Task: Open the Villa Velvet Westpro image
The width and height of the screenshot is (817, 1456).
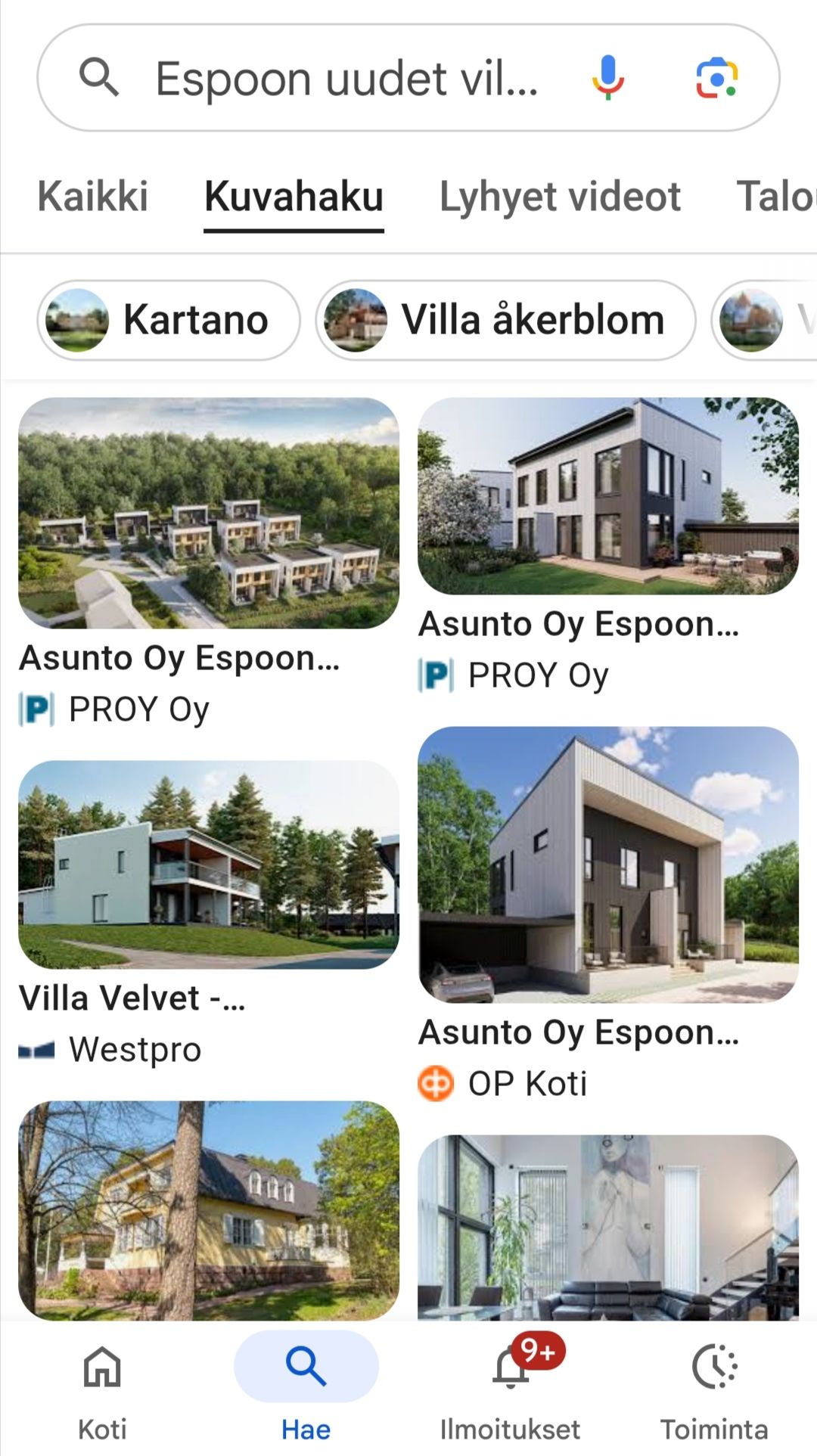Action: click(209, 865)
